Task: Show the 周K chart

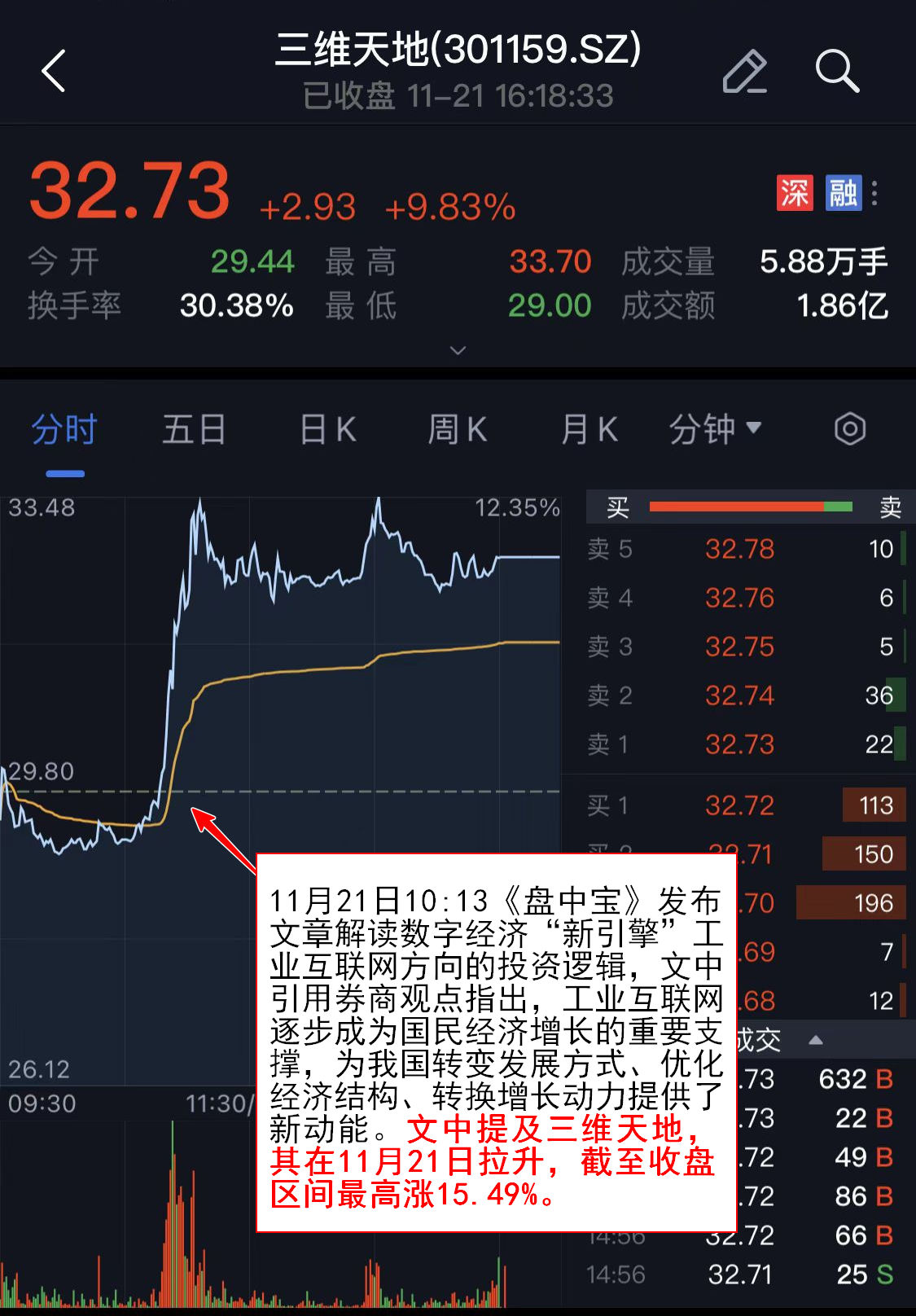Action: point(458,429)
